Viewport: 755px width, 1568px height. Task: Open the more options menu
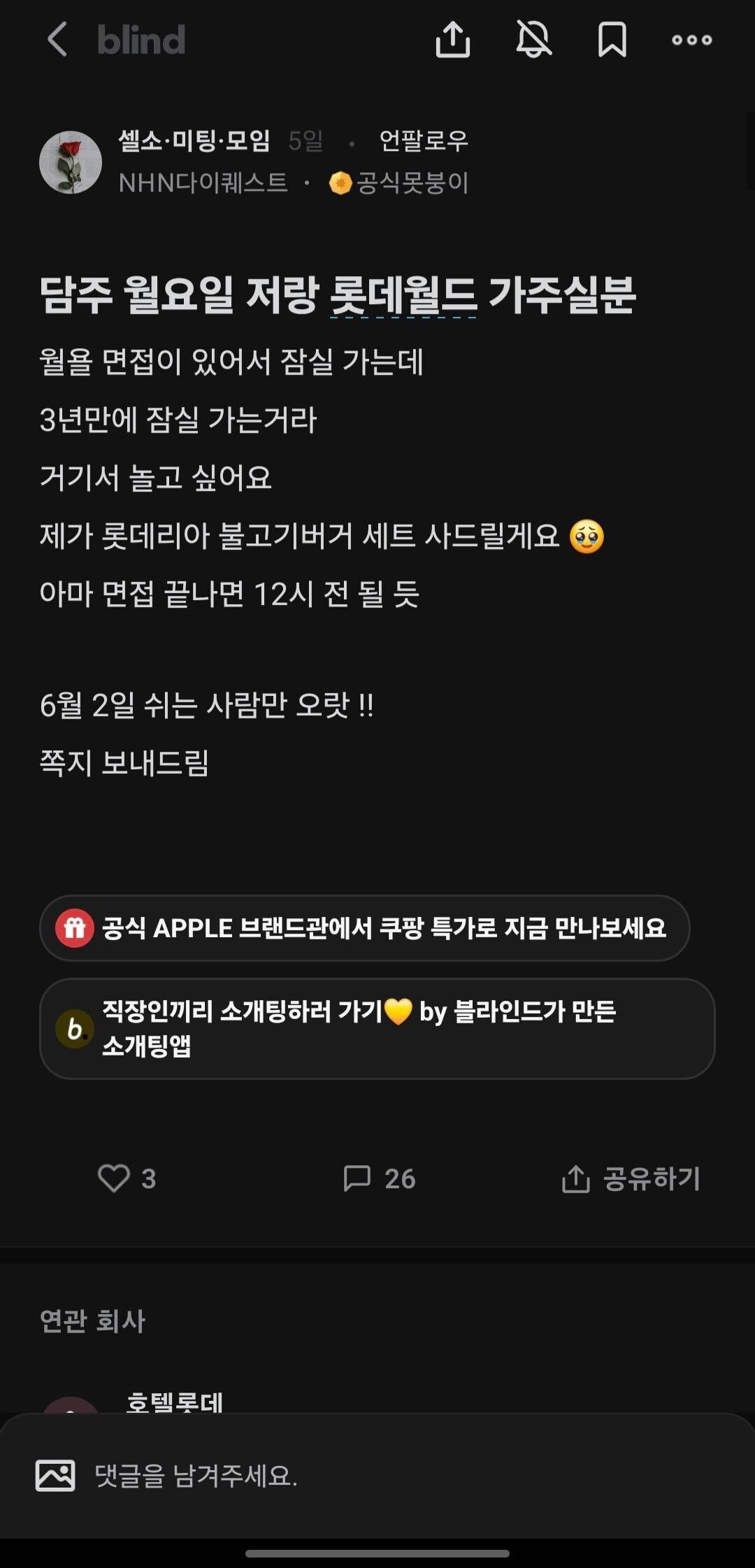pyautogui.click(x=691, y=40)
